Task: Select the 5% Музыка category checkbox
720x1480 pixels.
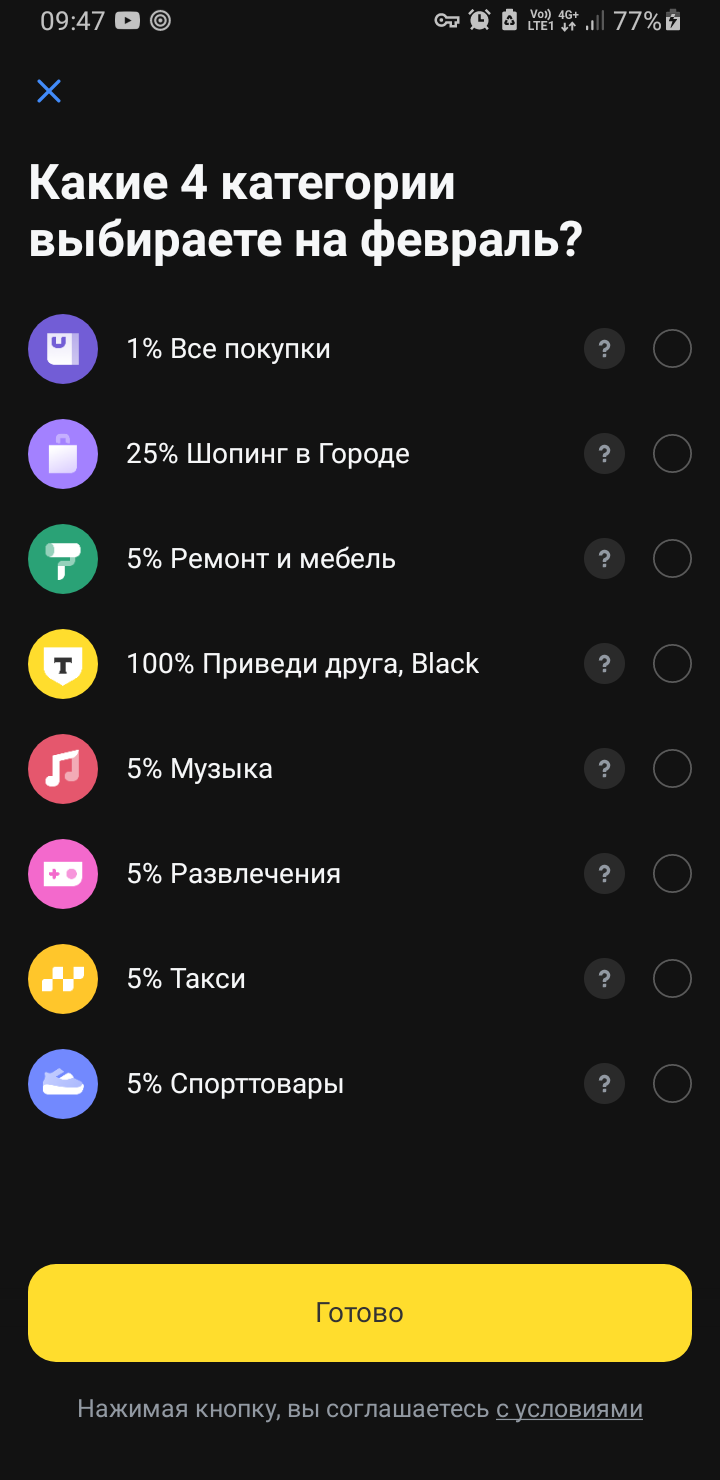Action: click(x=672, y=769)
